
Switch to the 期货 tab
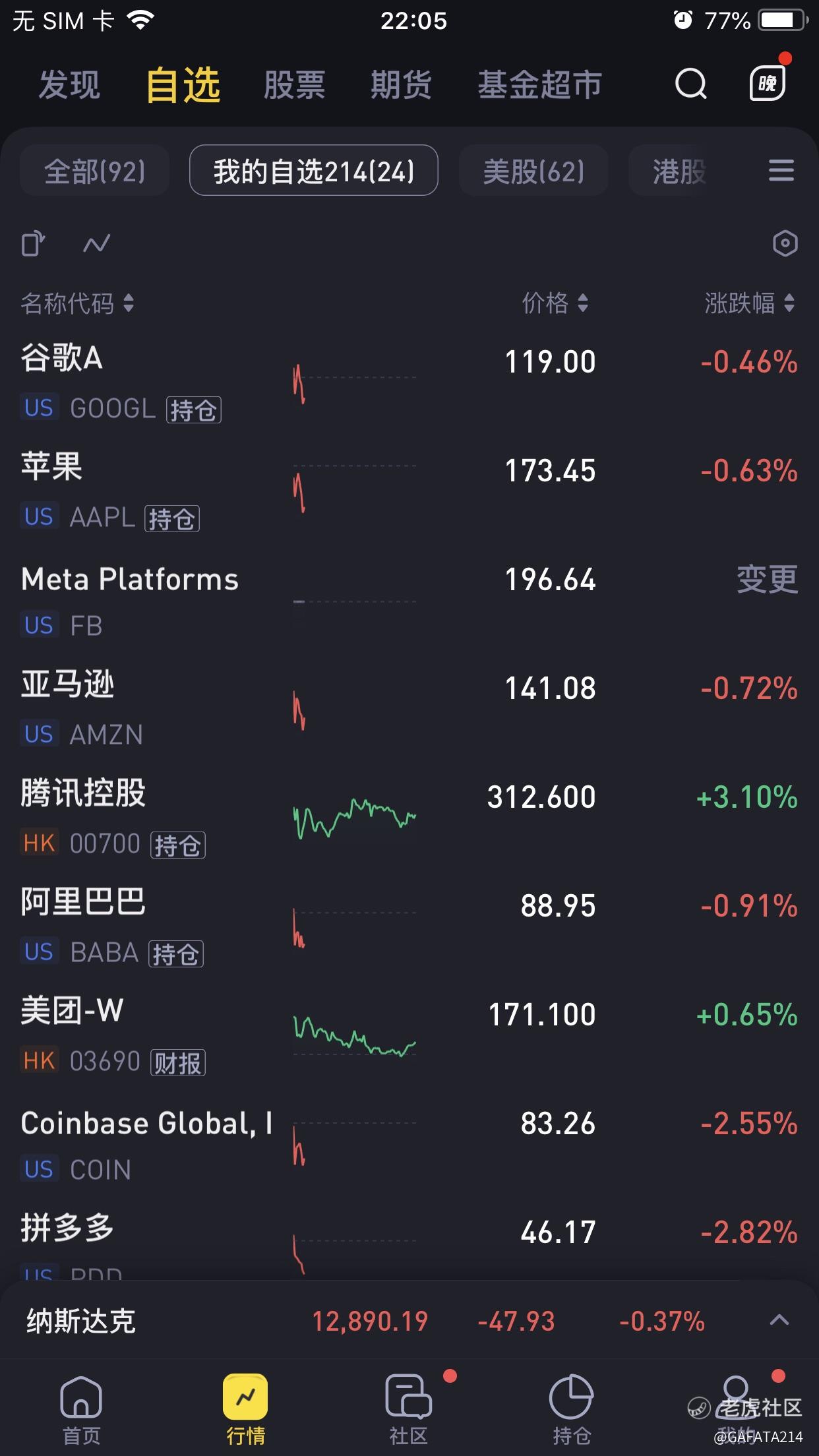[401, 85]
